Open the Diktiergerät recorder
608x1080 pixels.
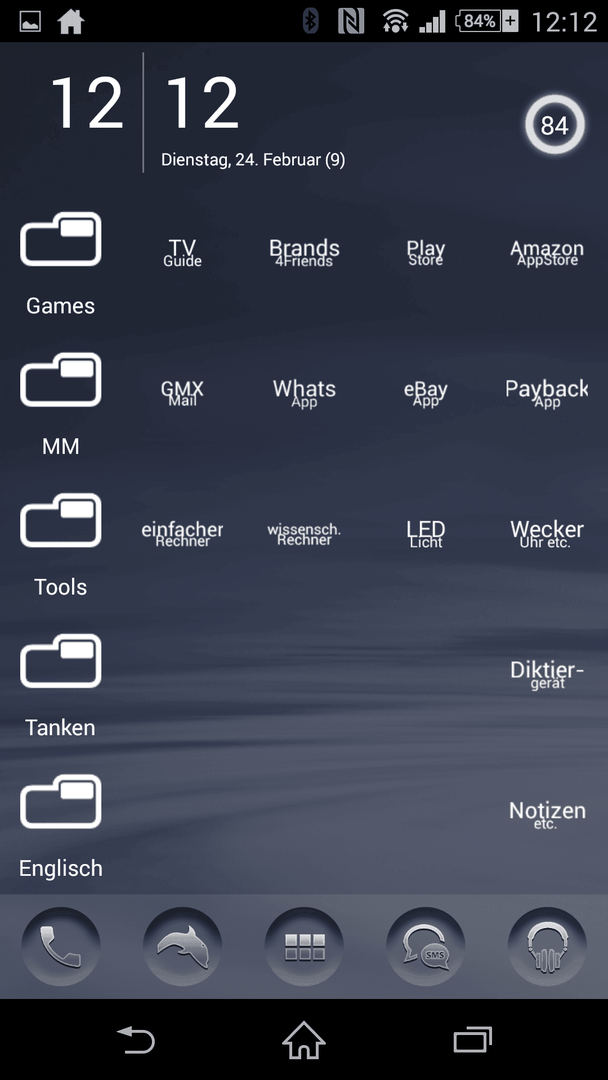click(547, 674)
